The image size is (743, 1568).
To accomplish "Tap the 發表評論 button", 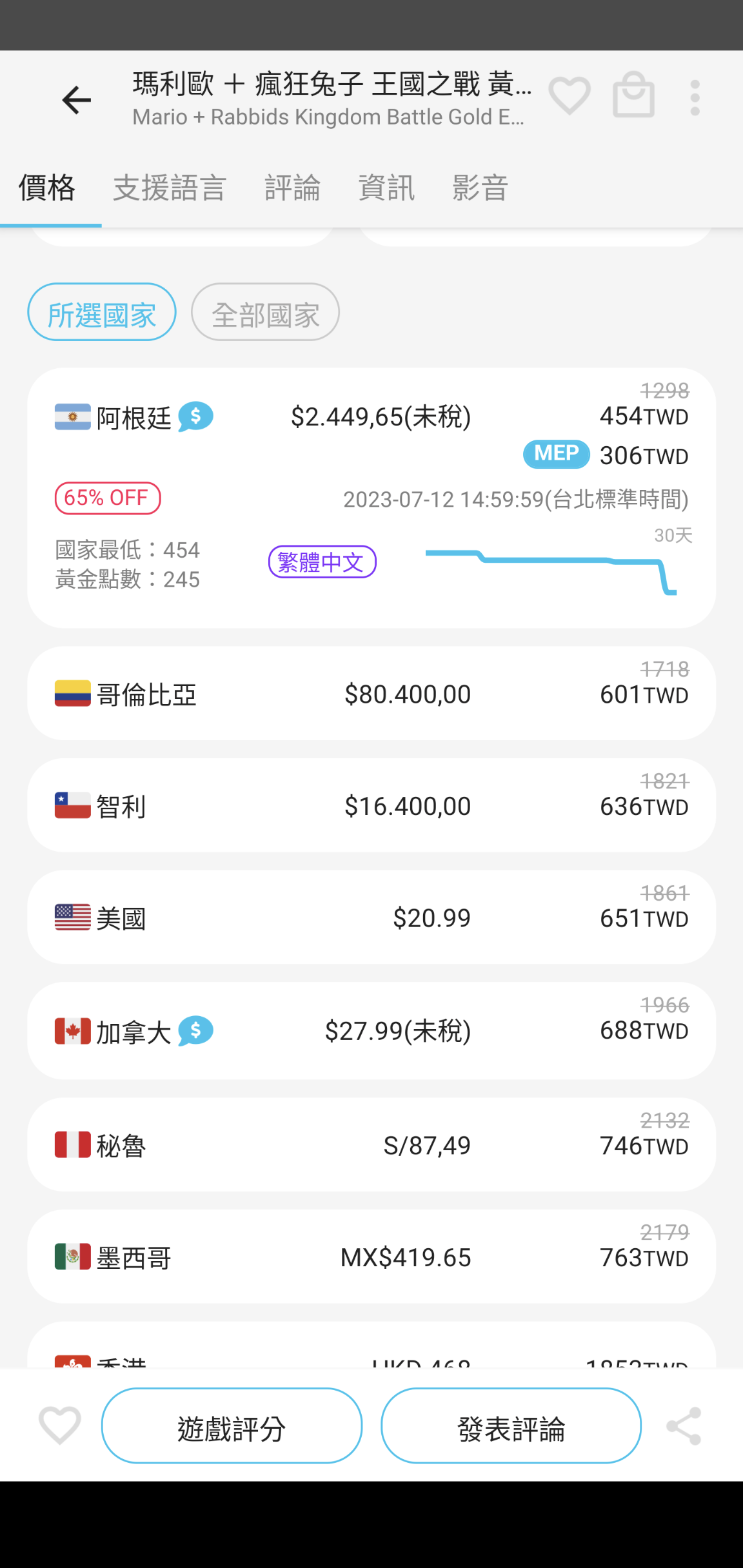I will pyautogui.click(x=511, y=1426).
